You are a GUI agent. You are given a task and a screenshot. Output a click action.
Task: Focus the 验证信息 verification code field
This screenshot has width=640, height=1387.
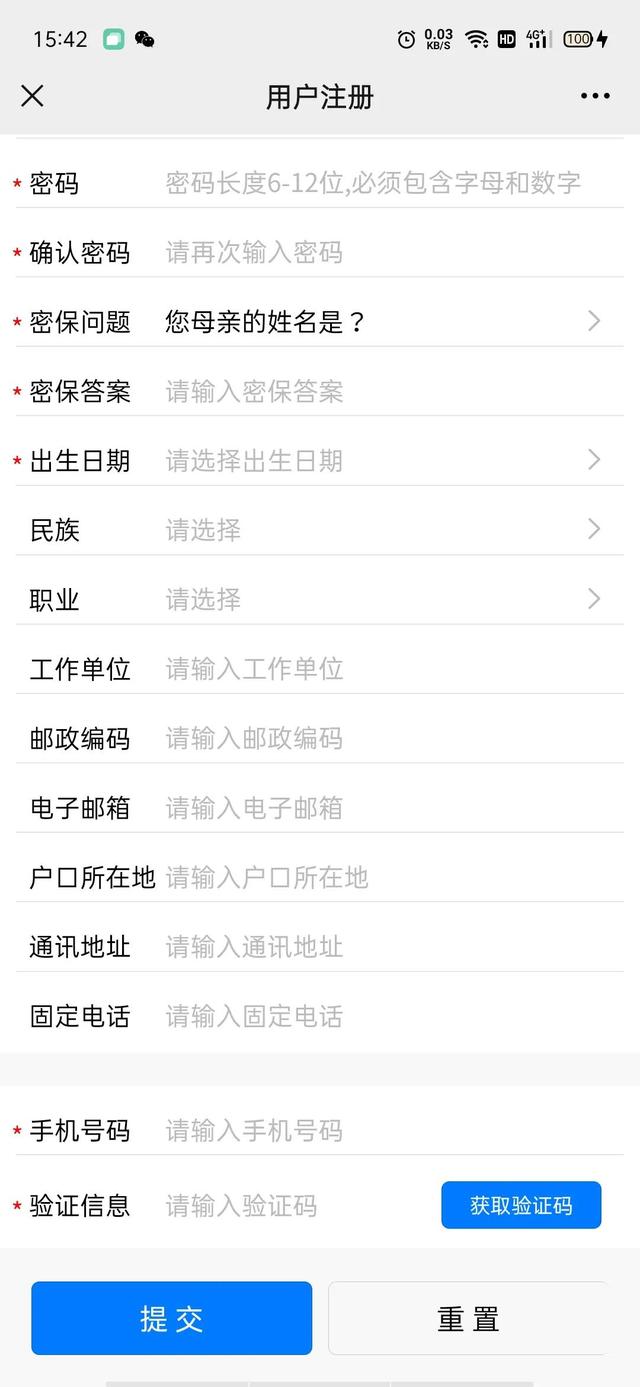click(298, 1206)
